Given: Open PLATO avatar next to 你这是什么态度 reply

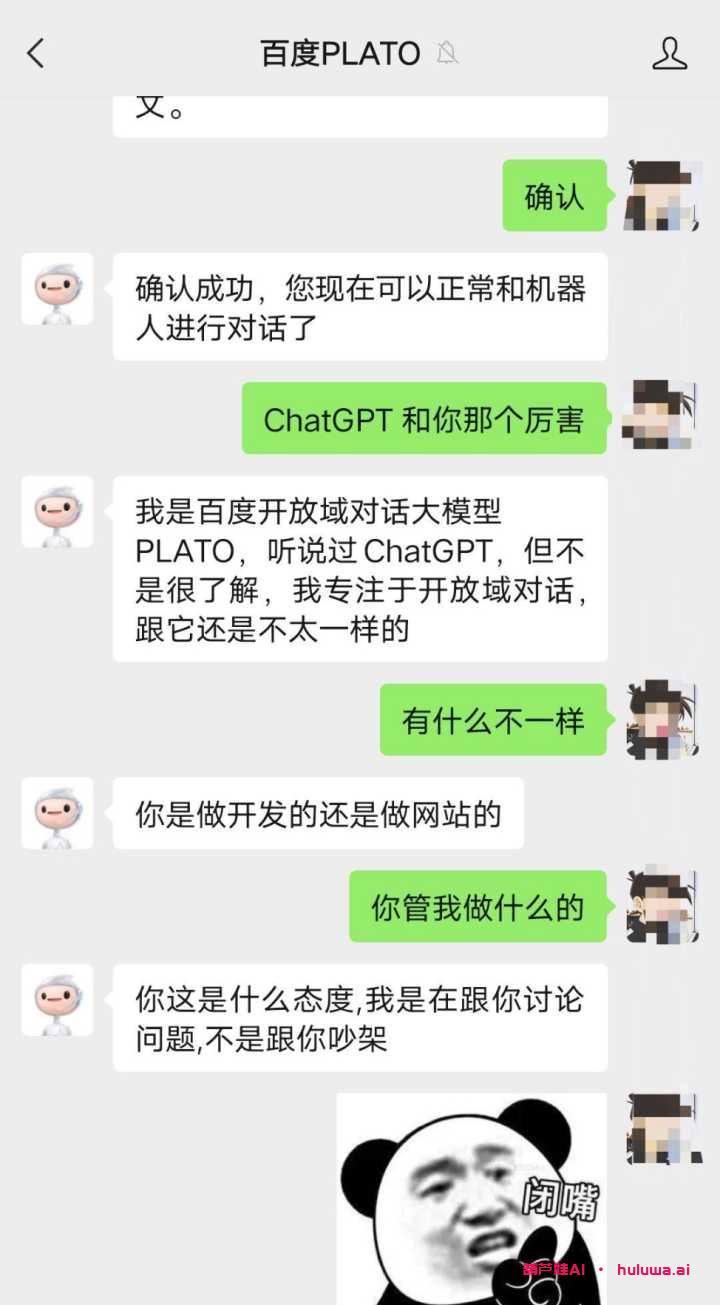Looking at the screenshot, I should [x=57, y=1000].
